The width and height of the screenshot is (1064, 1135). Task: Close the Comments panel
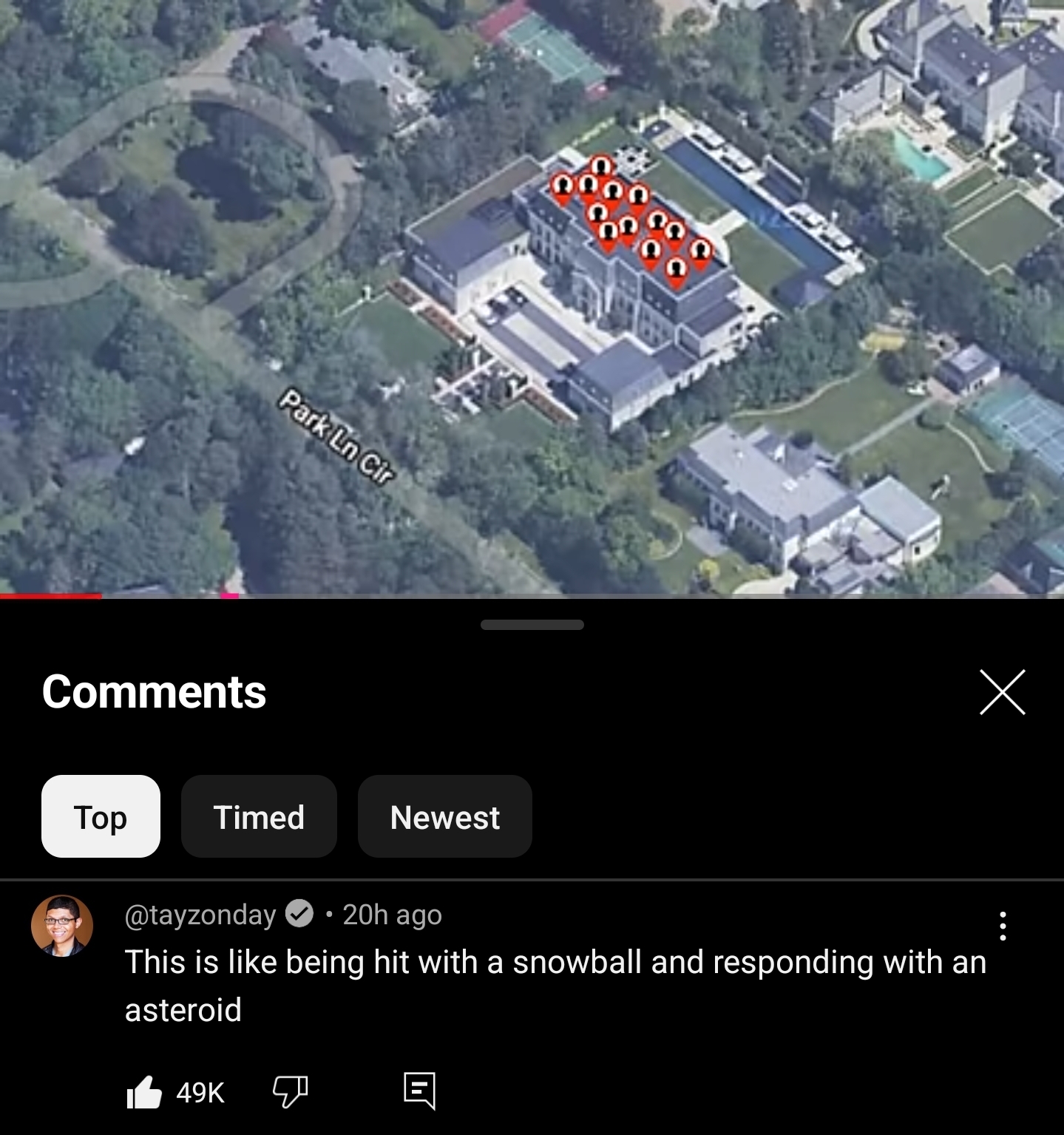pyautogui.click(x=1002, y=692)
